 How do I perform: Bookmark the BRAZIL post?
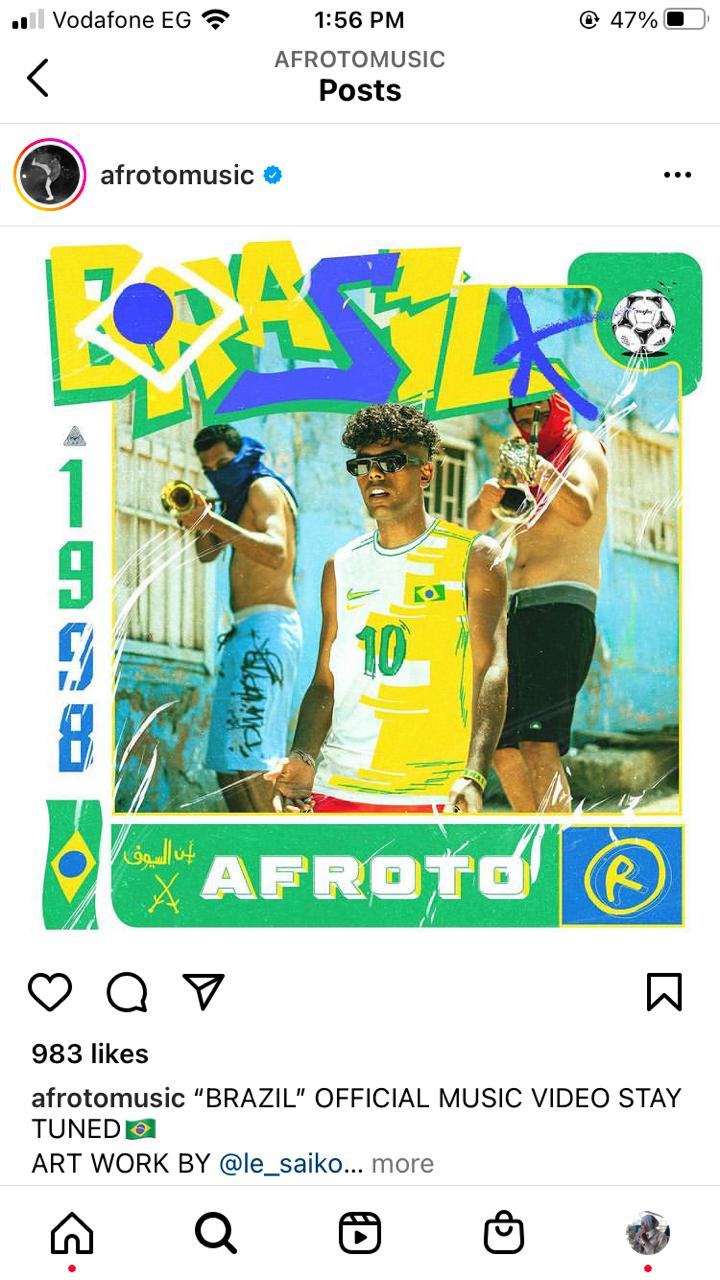[x=664, y=992]
